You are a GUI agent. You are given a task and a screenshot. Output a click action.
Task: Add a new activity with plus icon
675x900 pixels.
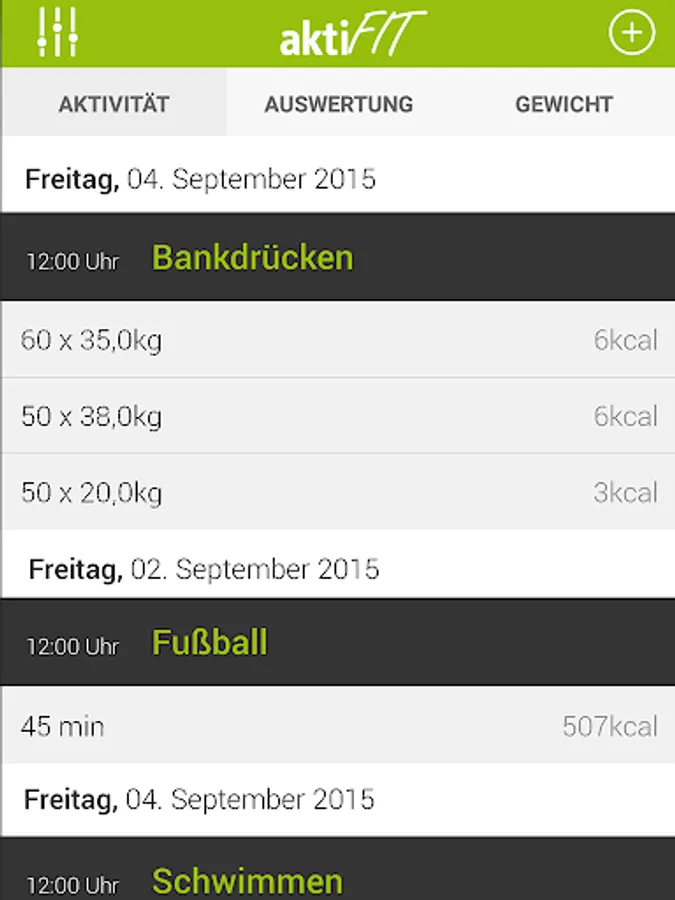coord(630,33)
